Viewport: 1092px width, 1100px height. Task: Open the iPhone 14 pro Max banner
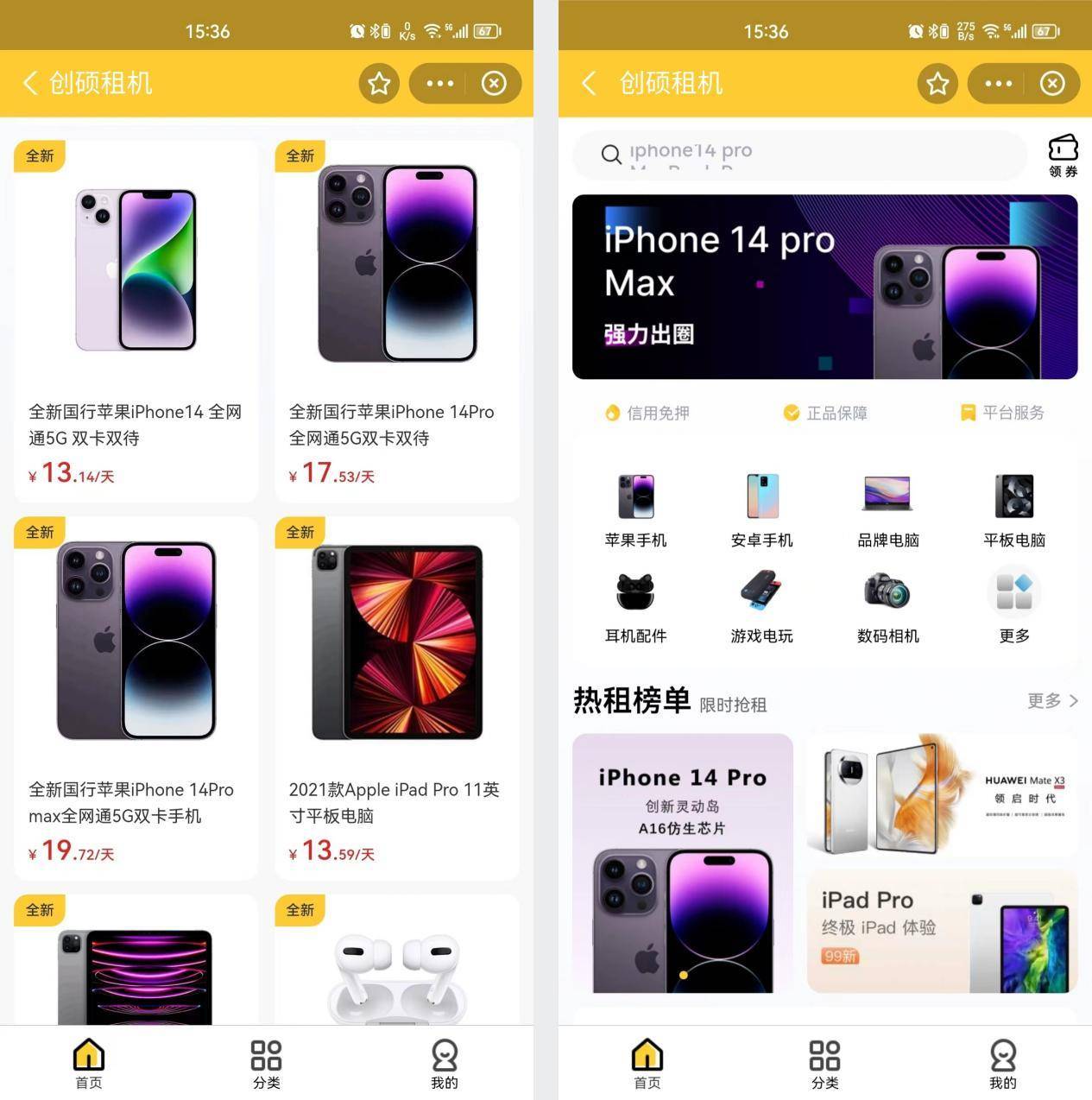pos(824,287)
